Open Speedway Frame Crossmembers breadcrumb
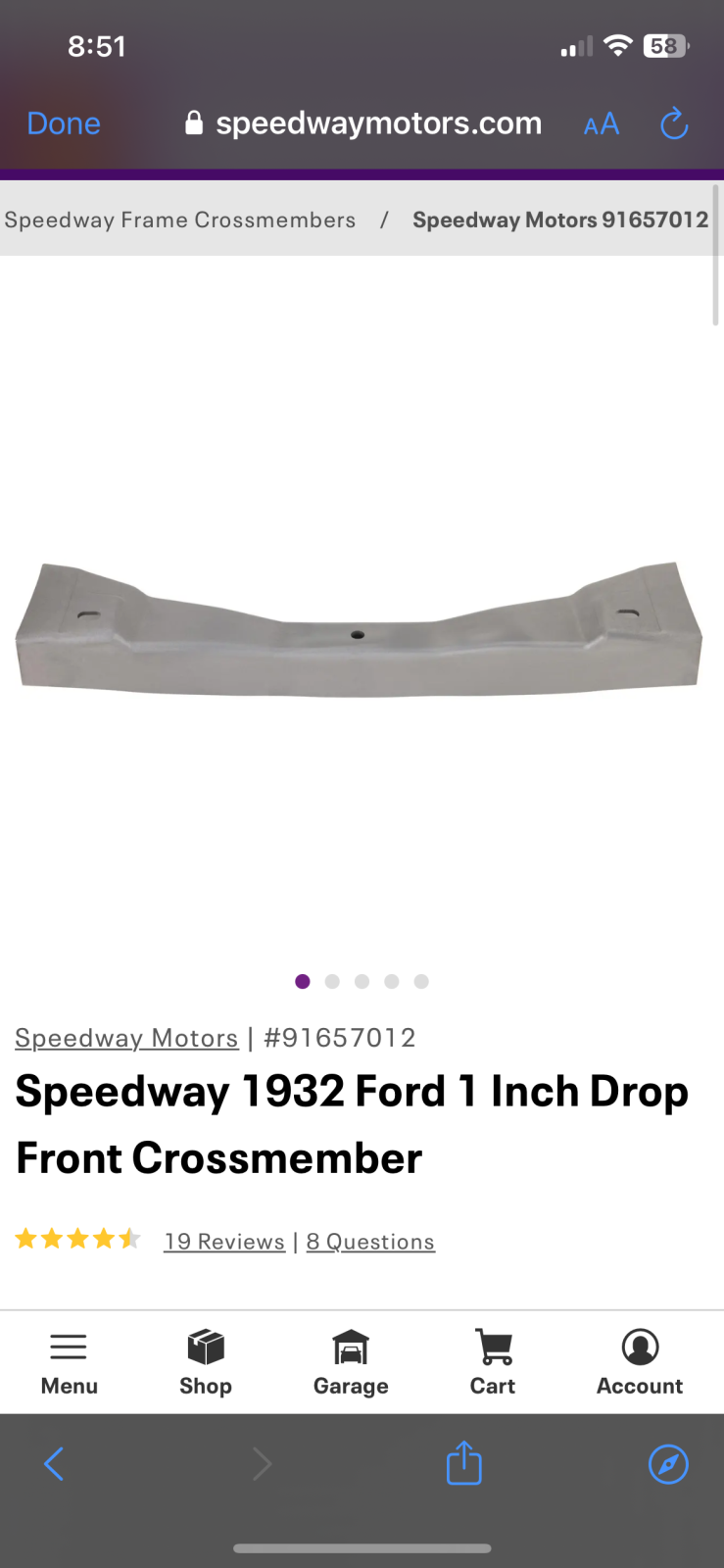This screenshot has height=1568, width=724. point(179,220)
